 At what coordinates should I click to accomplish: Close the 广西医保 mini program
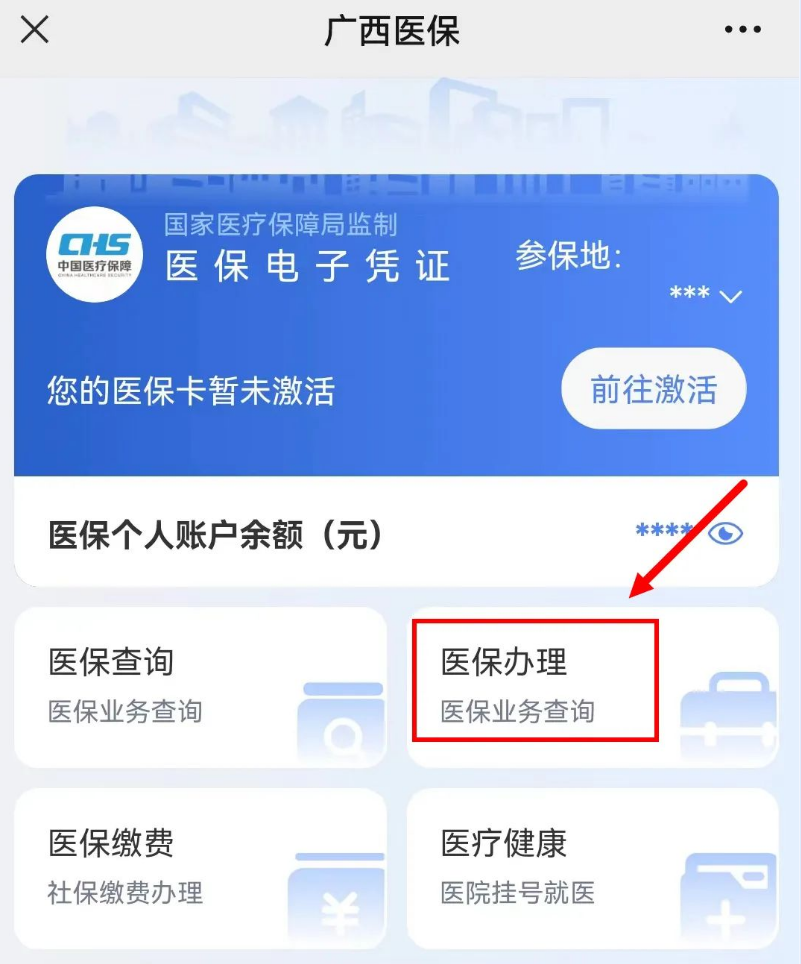point(35,30)
